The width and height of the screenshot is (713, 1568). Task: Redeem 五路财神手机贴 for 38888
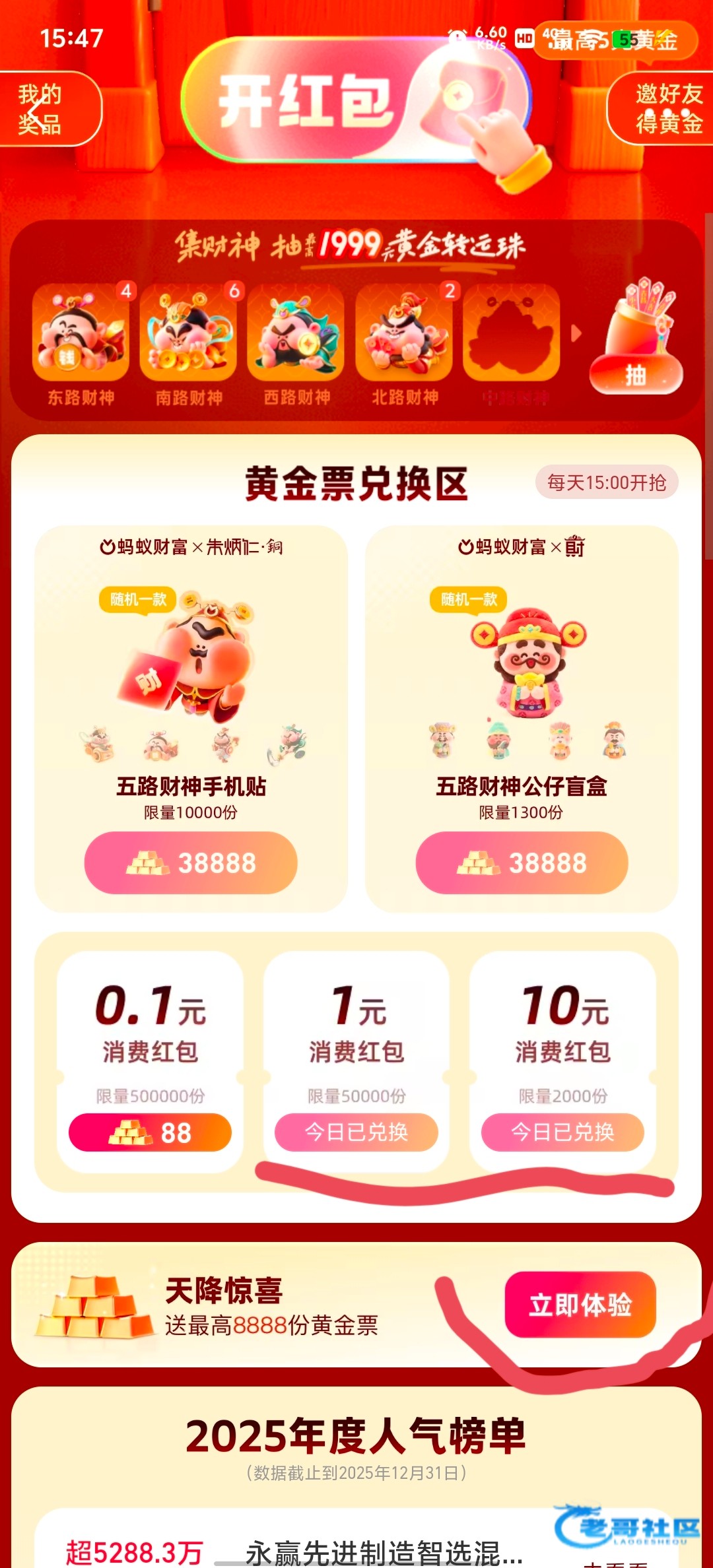(191, 863)
